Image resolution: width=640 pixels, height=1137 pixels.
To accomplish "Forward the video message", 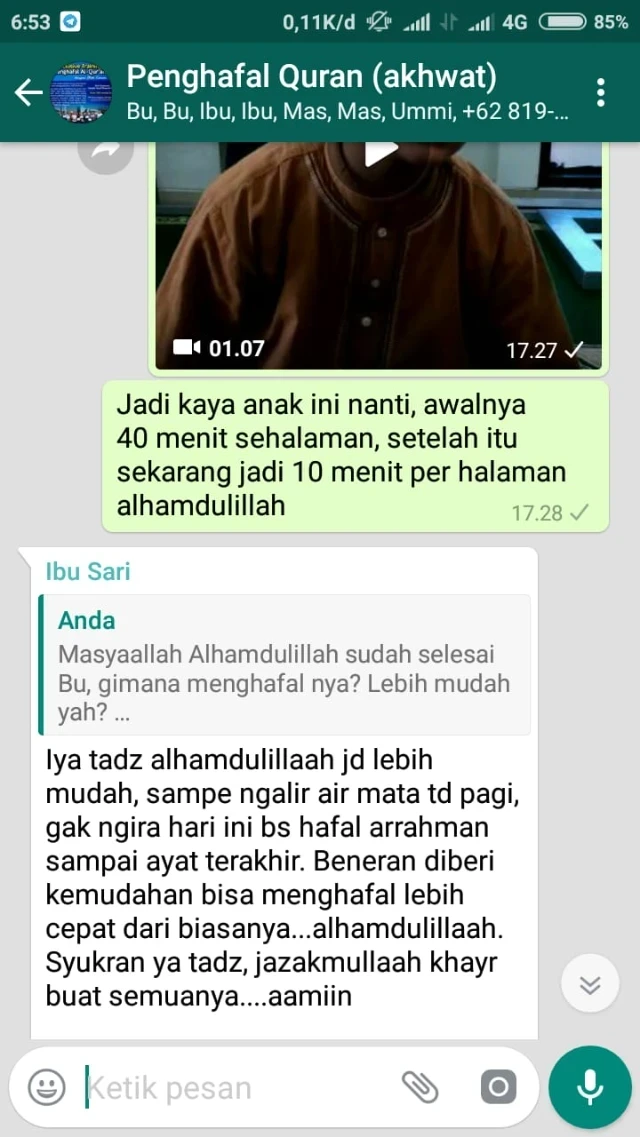I will click(106, 150).
